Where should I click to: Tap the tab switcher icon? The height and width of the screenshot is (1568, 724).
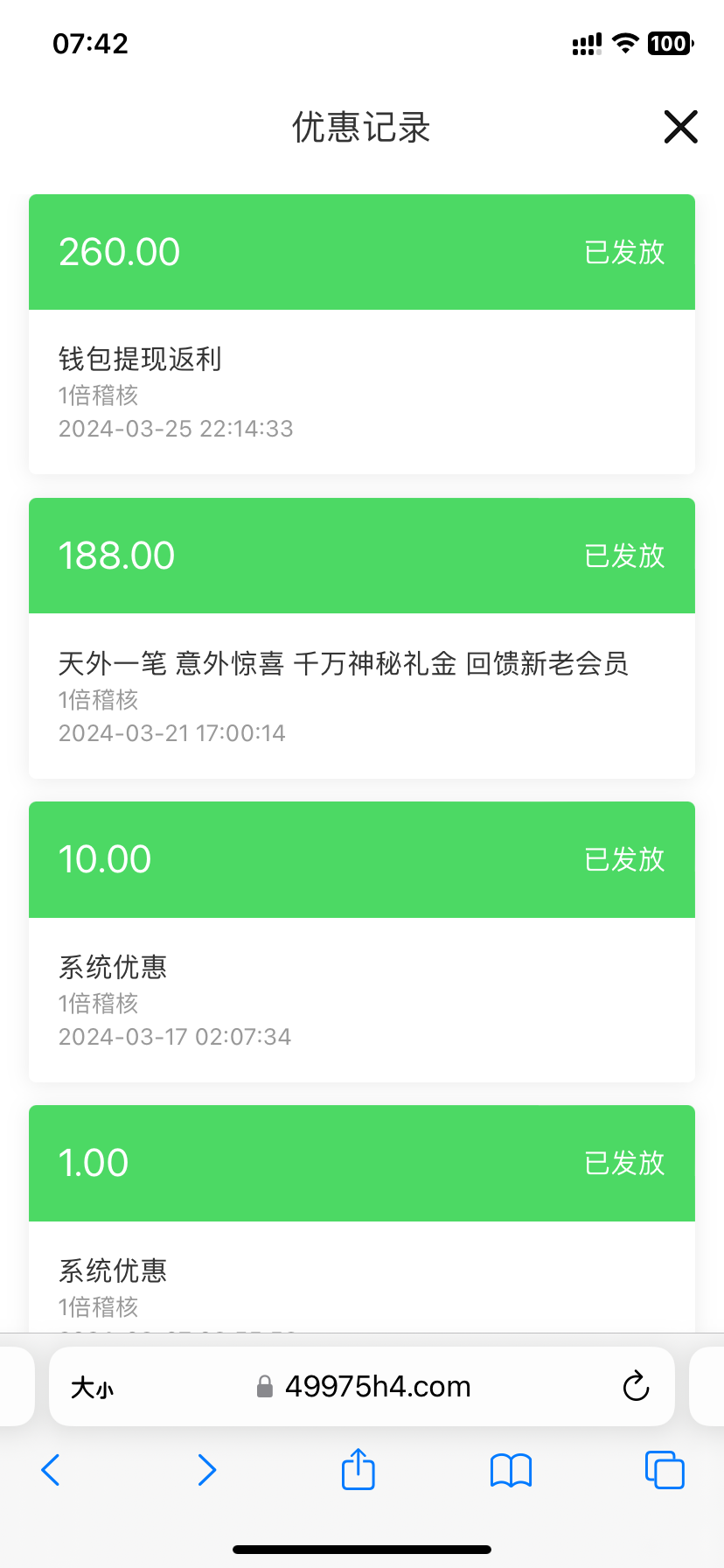click(664, 1470)
